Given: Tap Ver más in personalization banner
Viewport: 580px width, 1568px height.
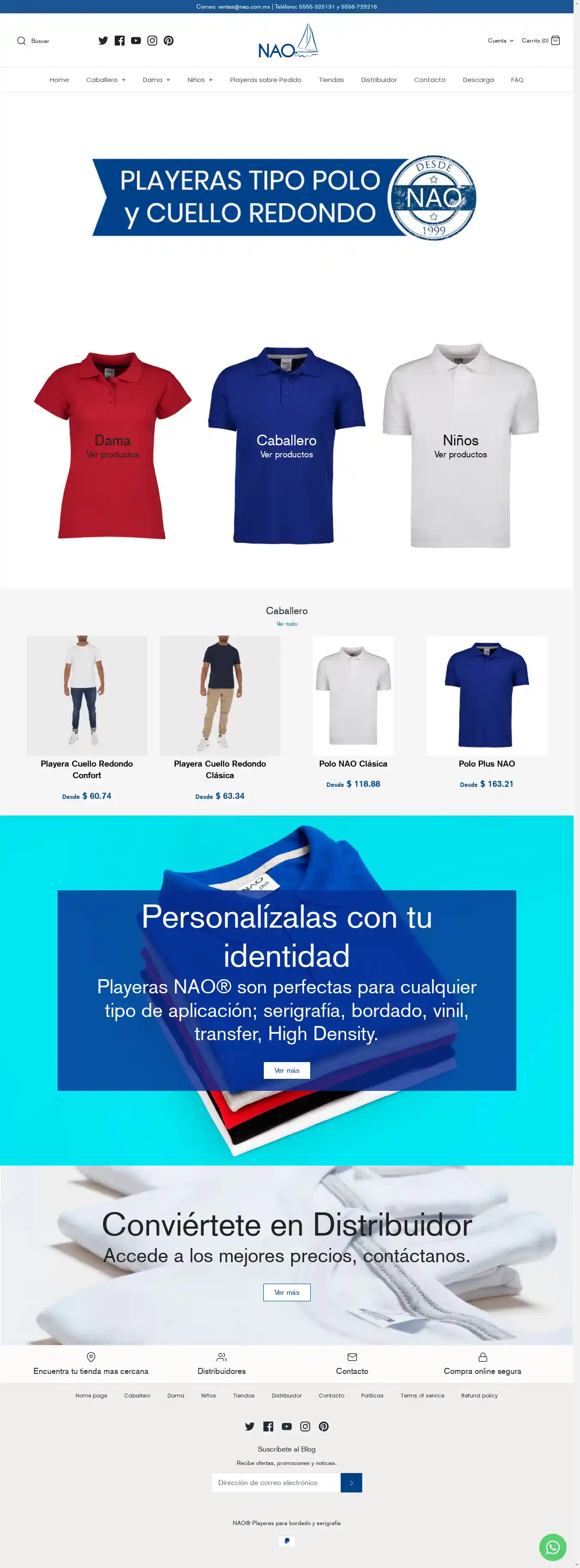Looking at the screenshot, I should 287,1070.
